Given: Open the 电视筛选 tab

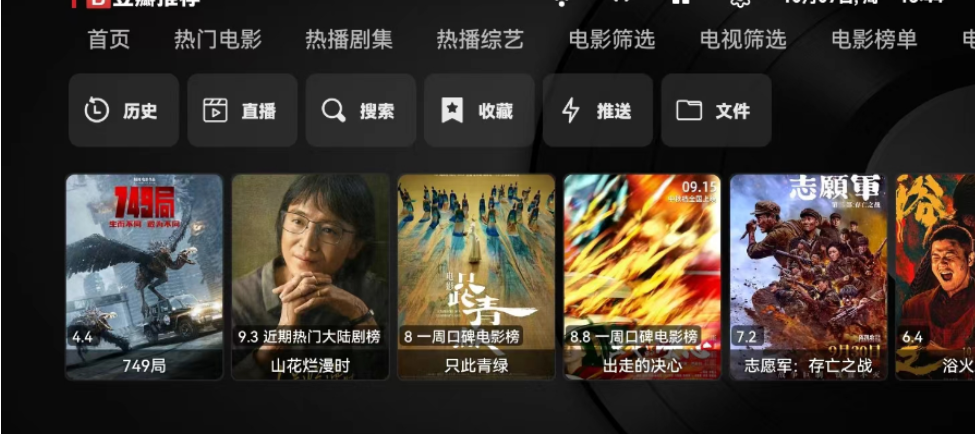Looking at the screenshot, I should pos(743,40).
